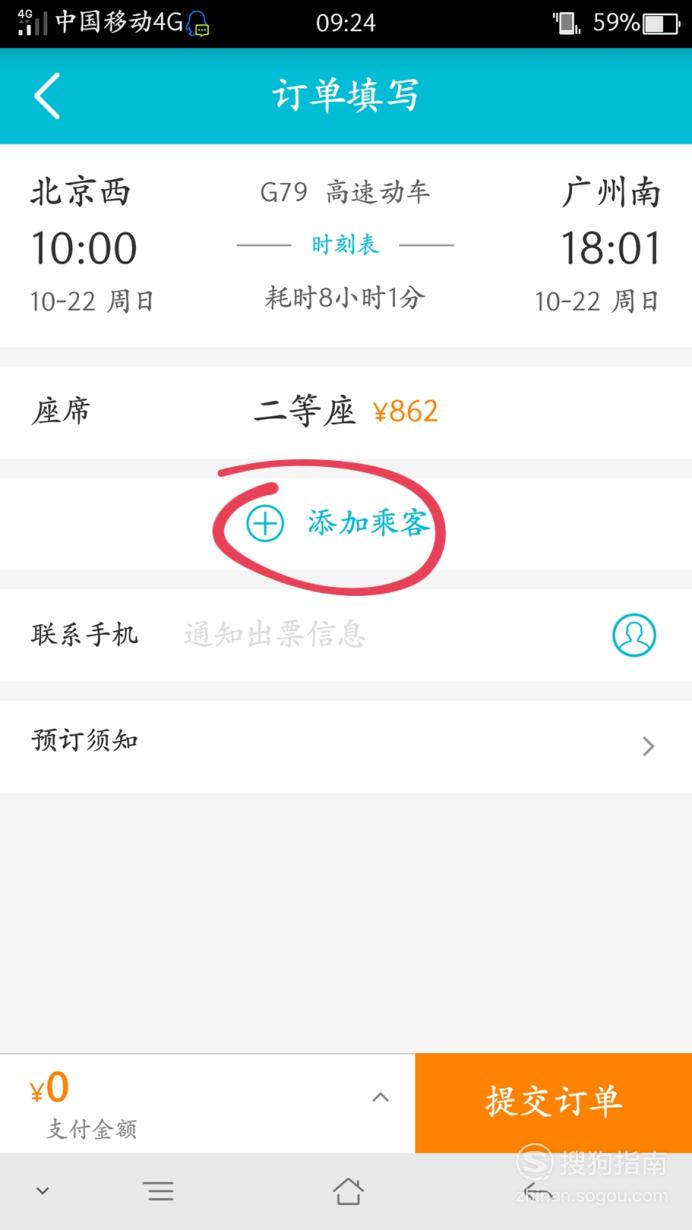The width and height of the screenshot is (692, 1230).
Task: Go to the system home screen
Action: 347,1190
